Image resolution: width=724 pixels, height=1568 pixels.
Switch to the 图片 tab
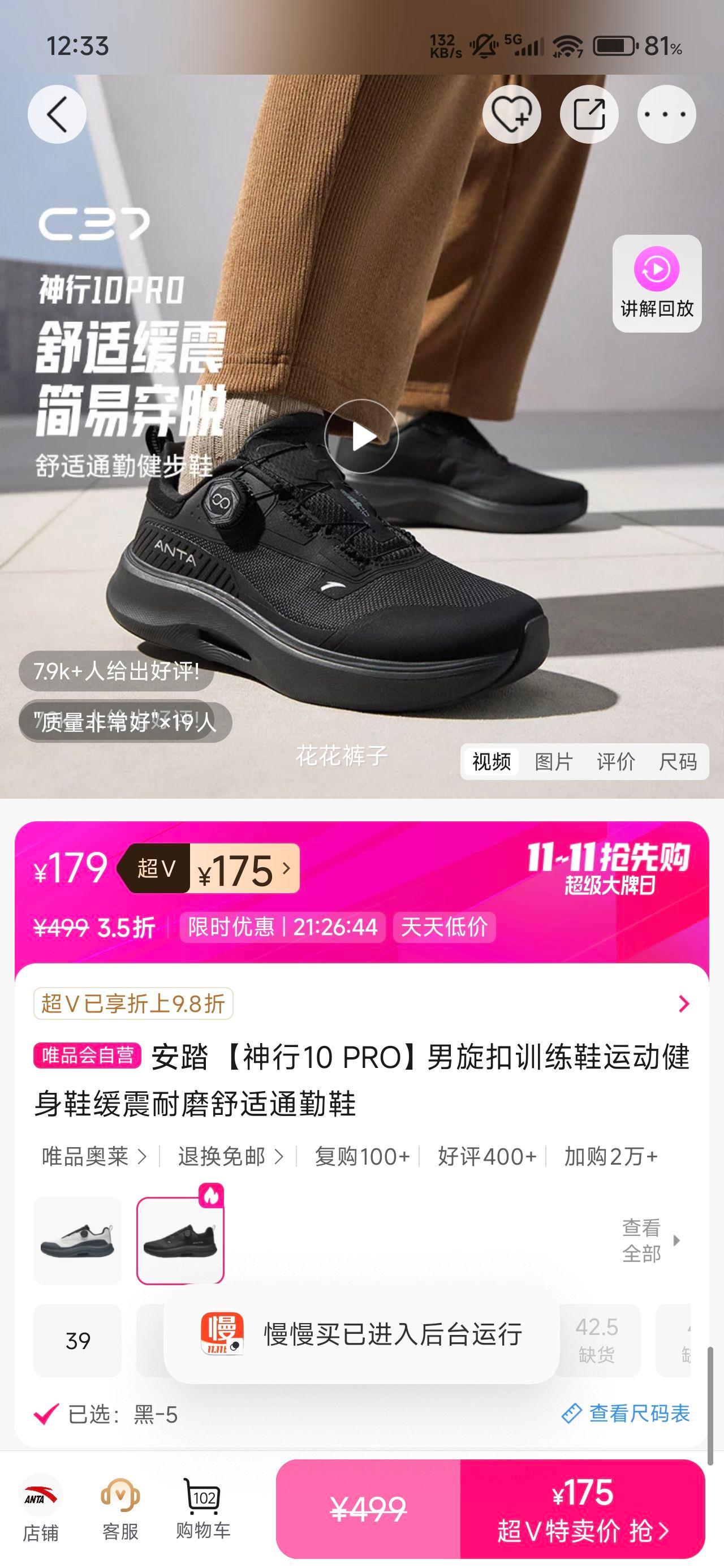554,761
